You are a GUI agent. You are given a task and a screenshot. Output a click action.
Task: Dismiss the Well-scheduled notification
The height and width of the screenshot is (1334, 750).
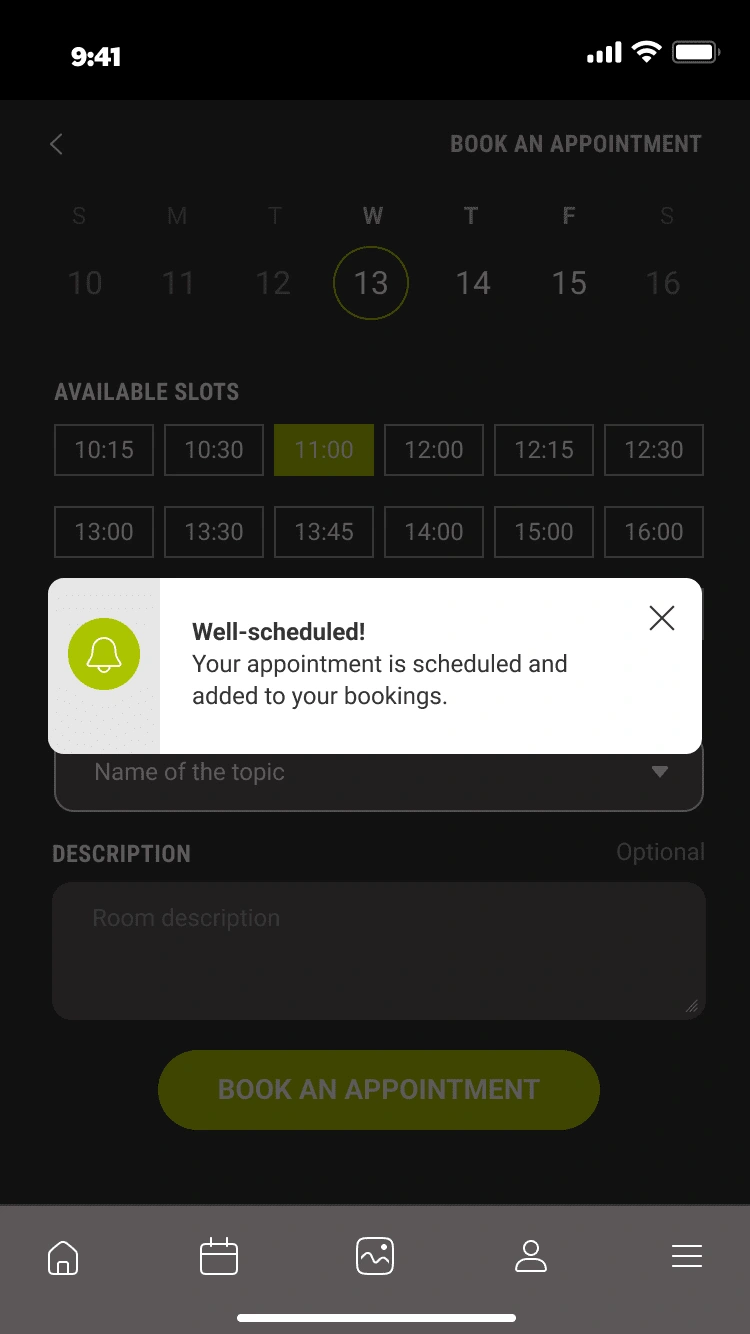pos(662,618)
